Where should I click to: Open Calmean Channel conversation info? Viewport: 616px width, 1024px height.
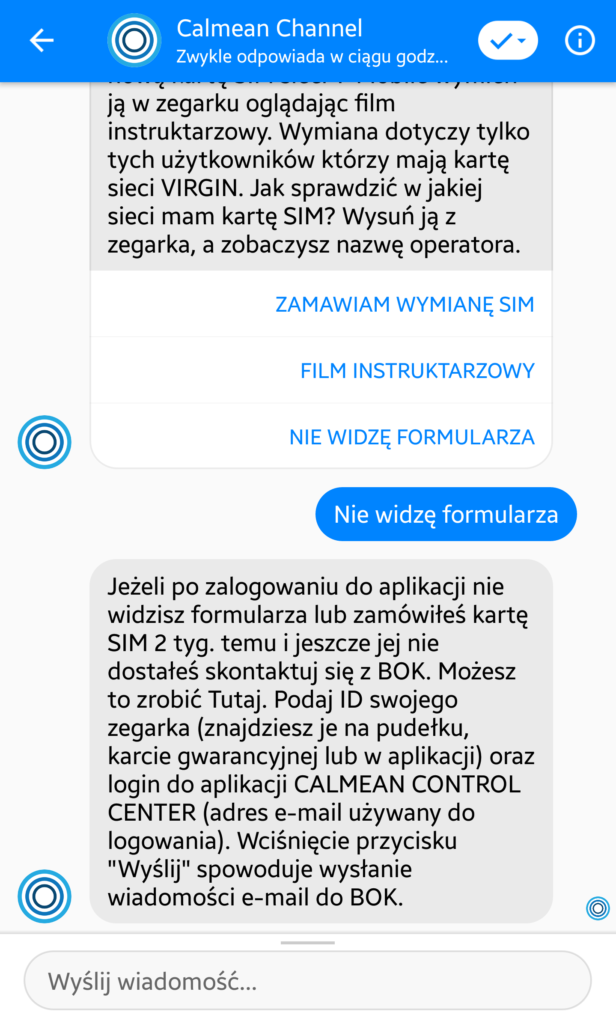point(580,40)
